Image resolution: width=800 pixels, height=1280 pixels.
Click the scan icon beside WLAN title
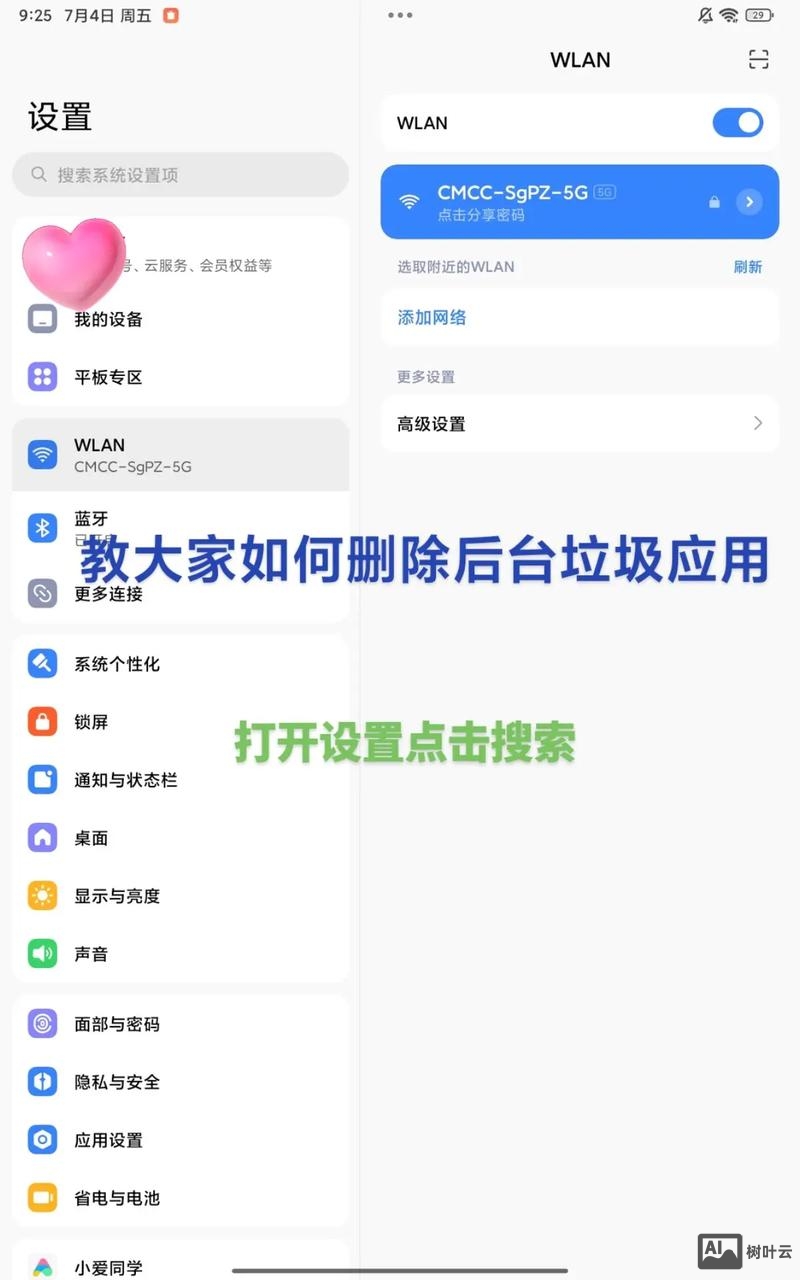click(x=758, y=60)
